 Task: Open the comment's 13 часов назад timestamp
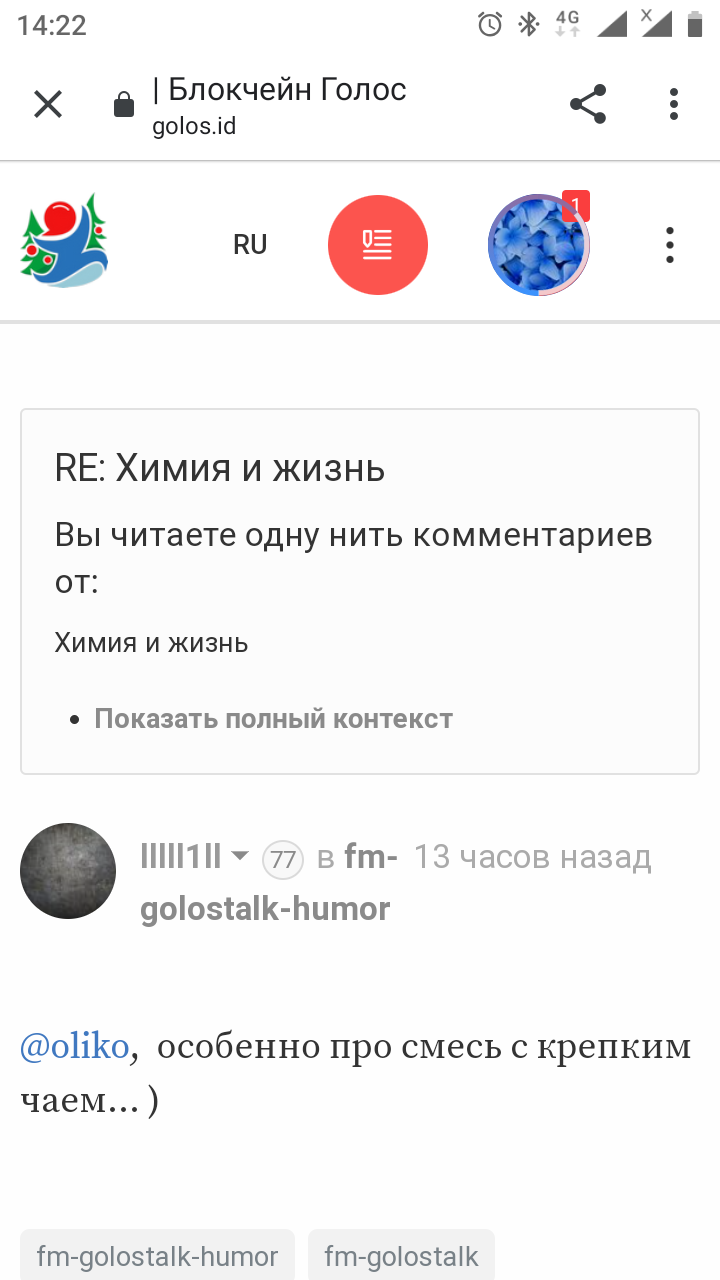532,857
